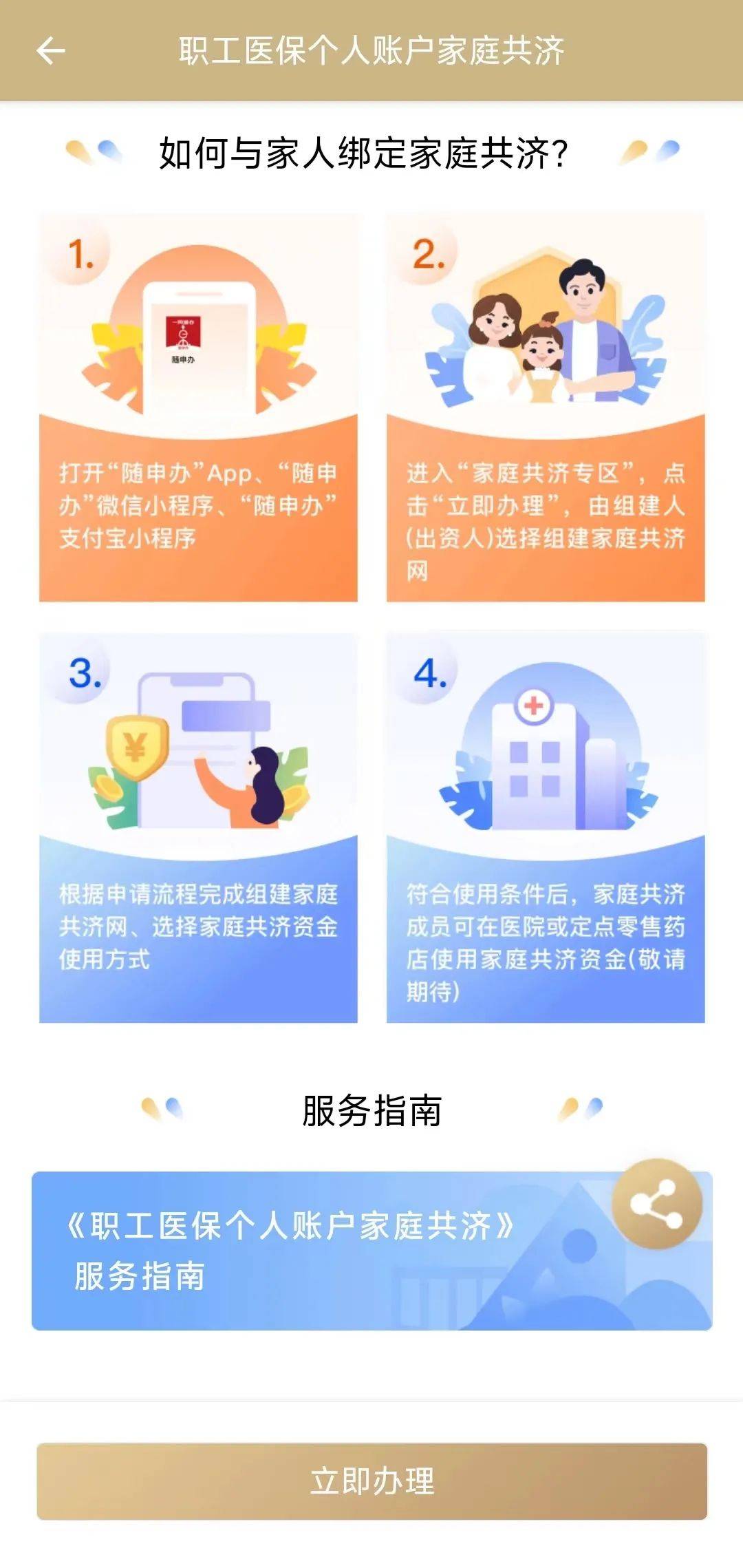The width and height of the screenshot is (743, 1568).
Task: Tap the 立即办理 button
Action: tap(371, 1481)
